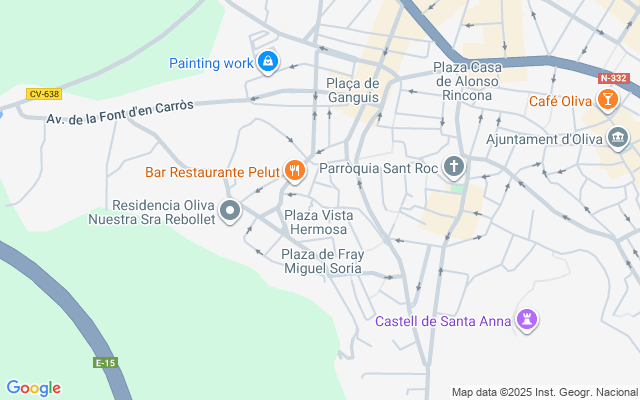Select the Bar Restaurante Pelut pin

click(295, 171)
